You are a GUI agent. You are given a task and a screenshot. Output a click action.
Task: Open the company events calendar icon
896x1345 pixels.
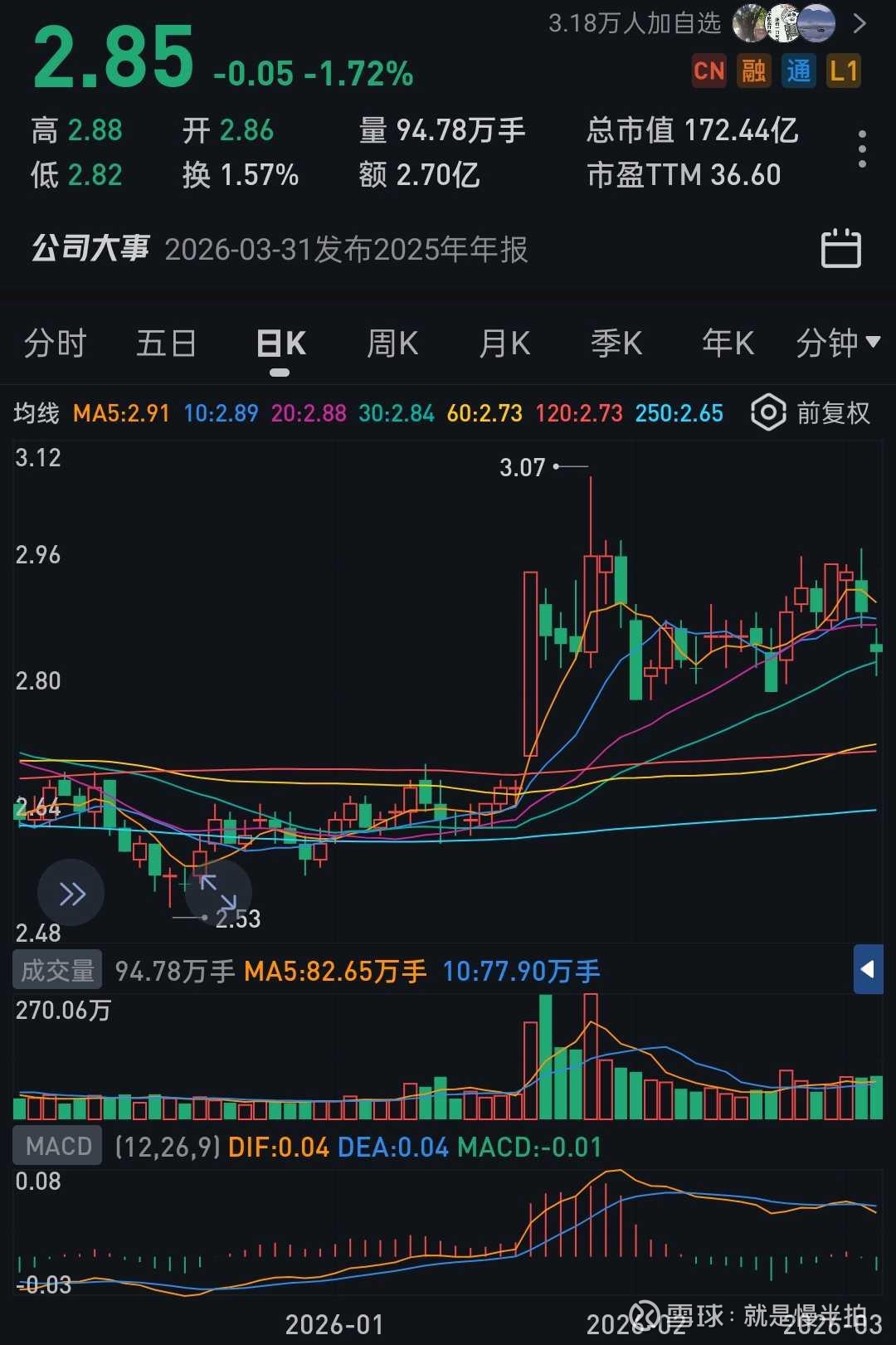pos(840,249)
